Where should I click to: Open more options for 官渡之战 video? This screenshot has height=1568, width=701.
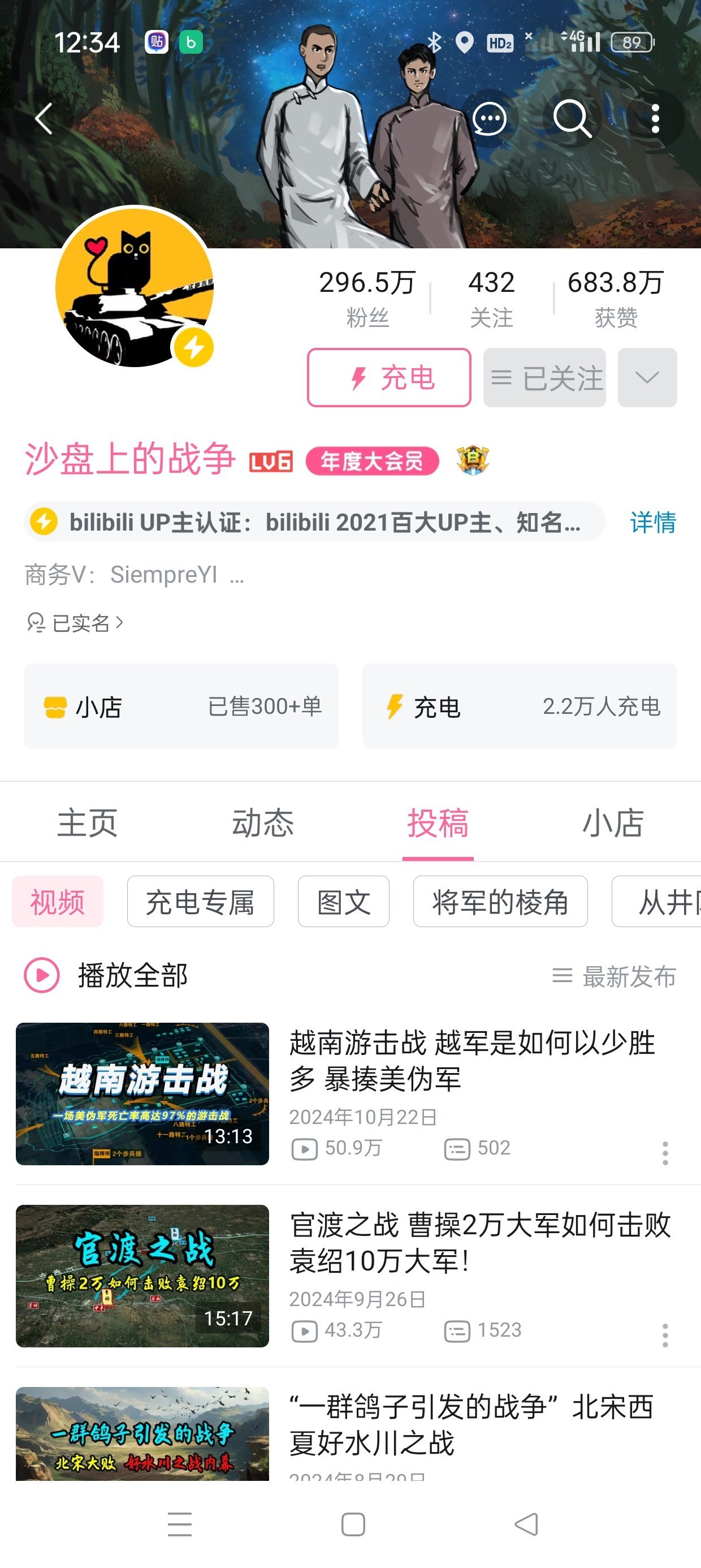pos(665,1336)
